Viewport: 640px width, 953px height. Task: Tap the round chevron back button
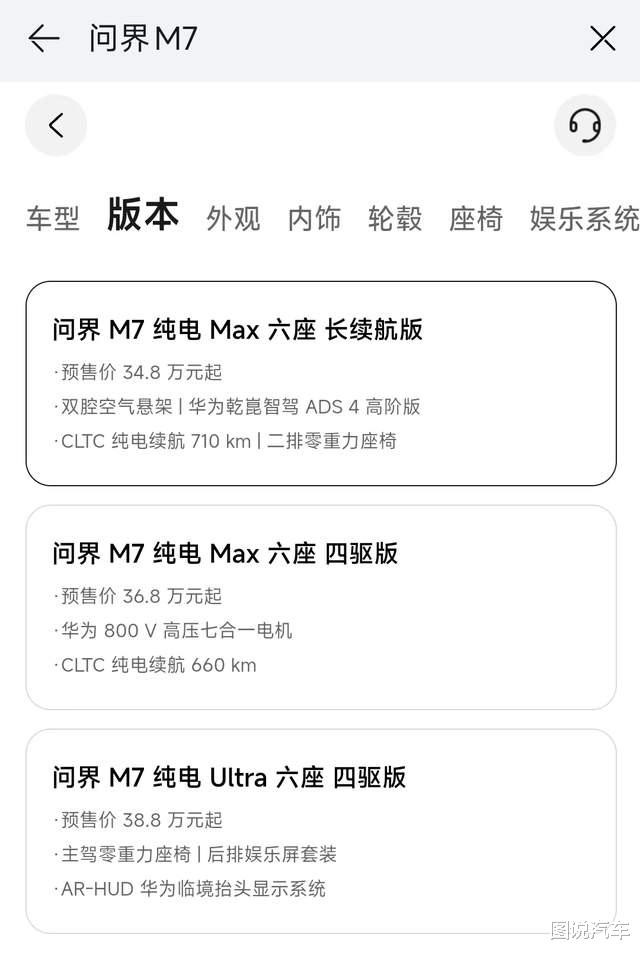point(56,125)
